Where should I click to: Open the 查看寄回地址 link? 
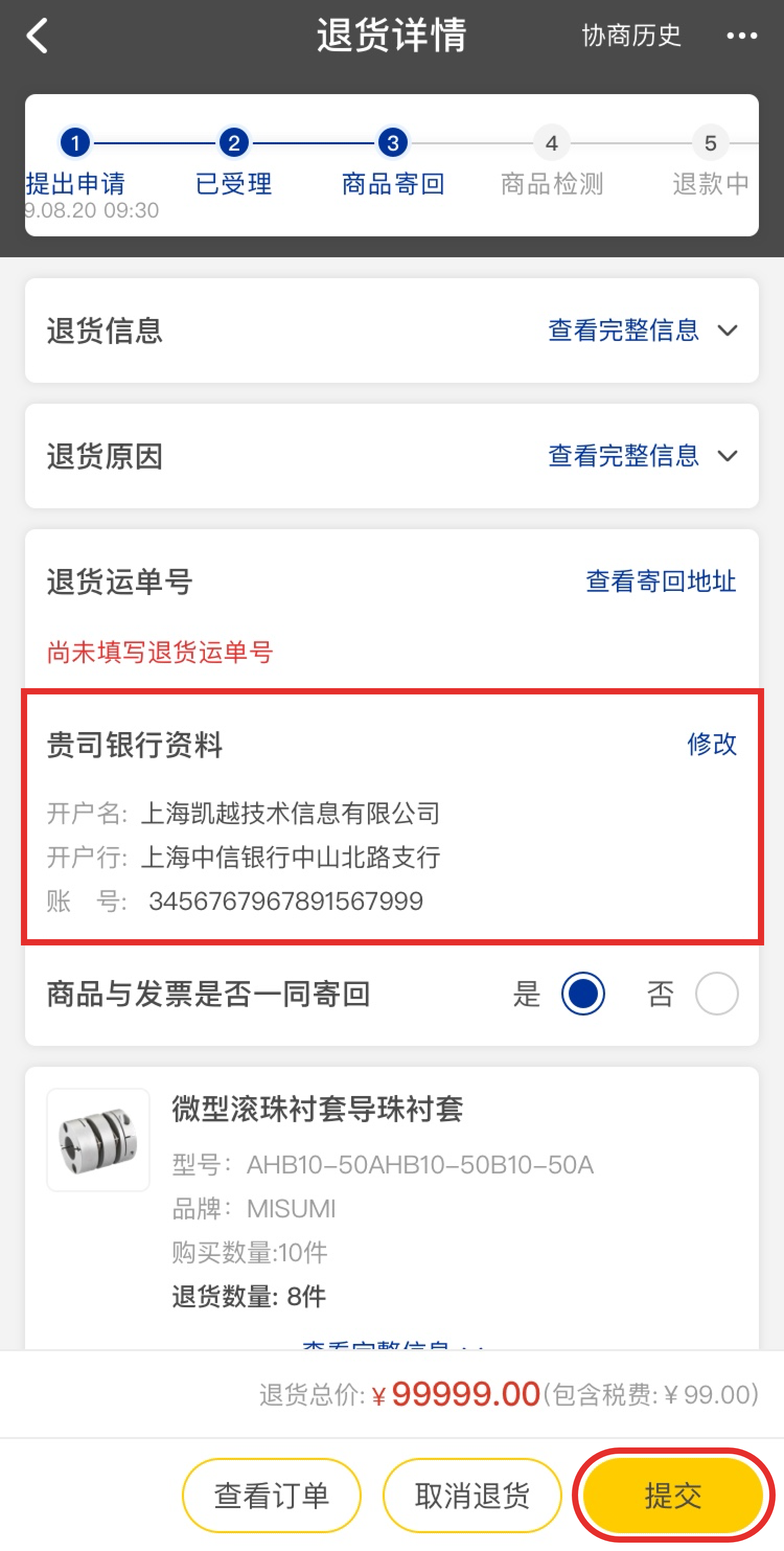click(661, 581)
